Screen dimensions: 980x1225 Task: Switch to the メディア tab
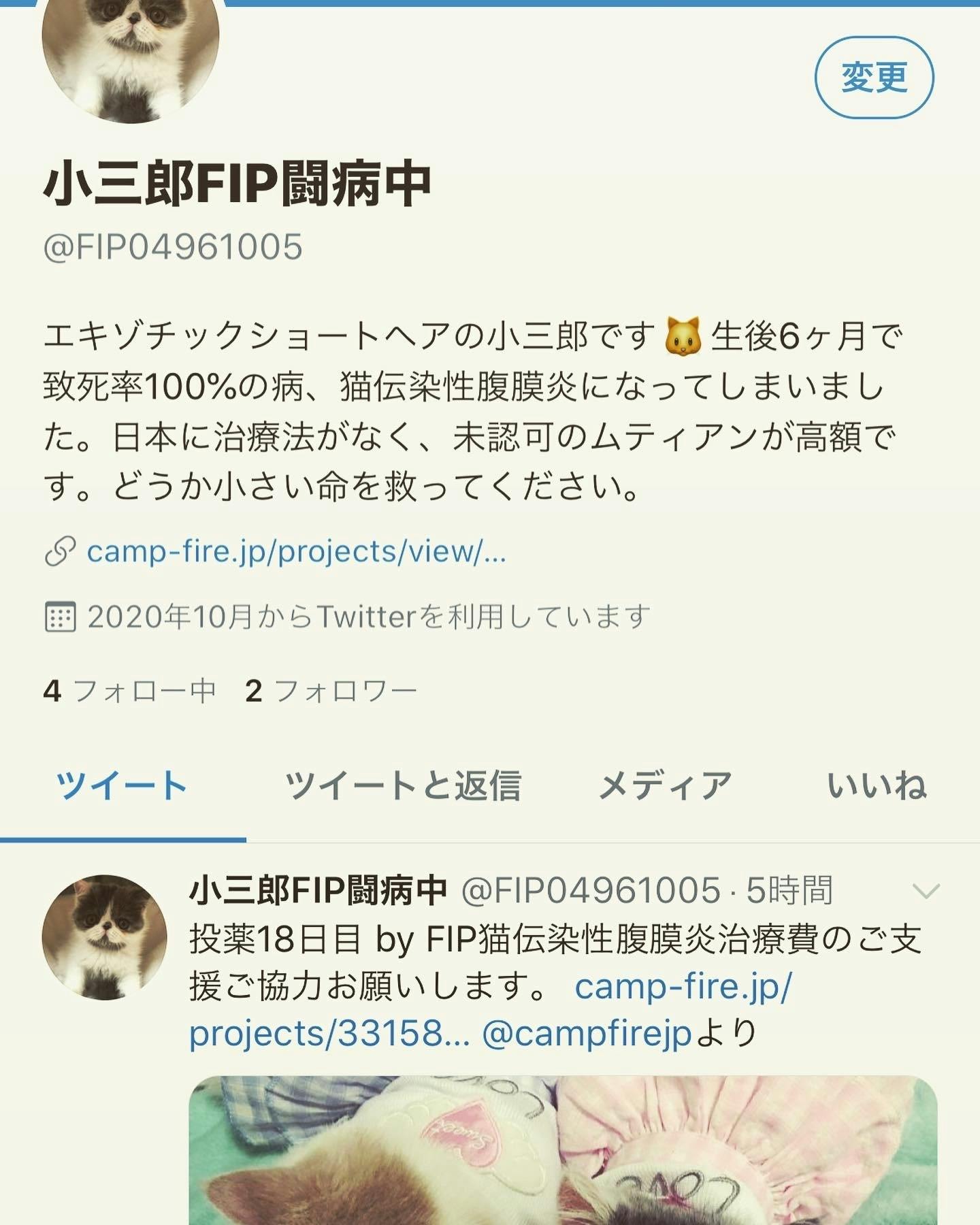(665, 786)
